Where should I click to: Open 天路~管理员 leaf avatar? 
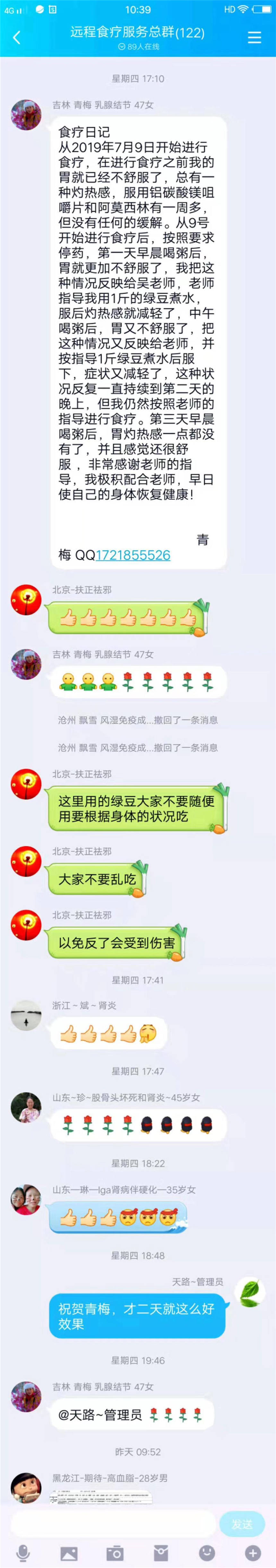click(x=250, y=1292)
